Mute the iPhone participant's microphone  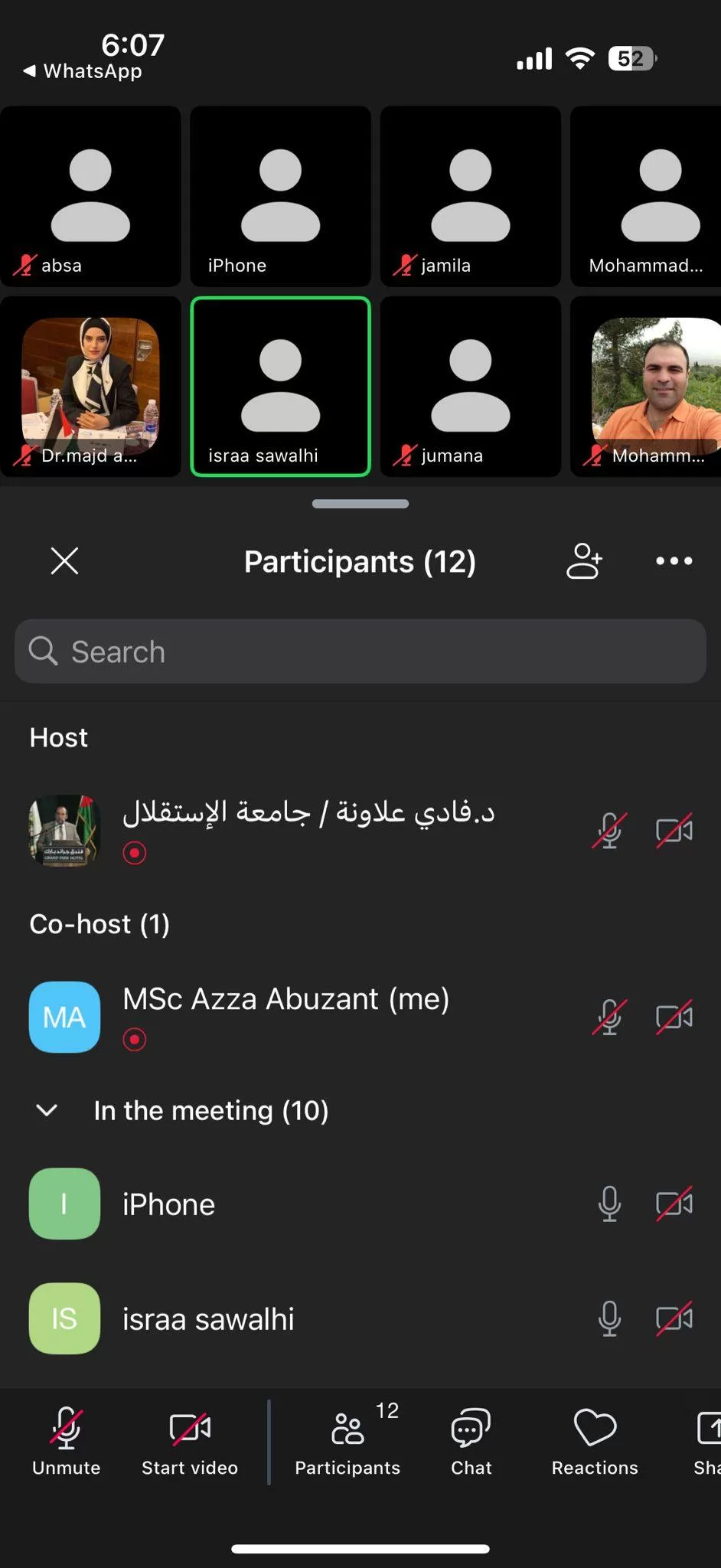609,1204
